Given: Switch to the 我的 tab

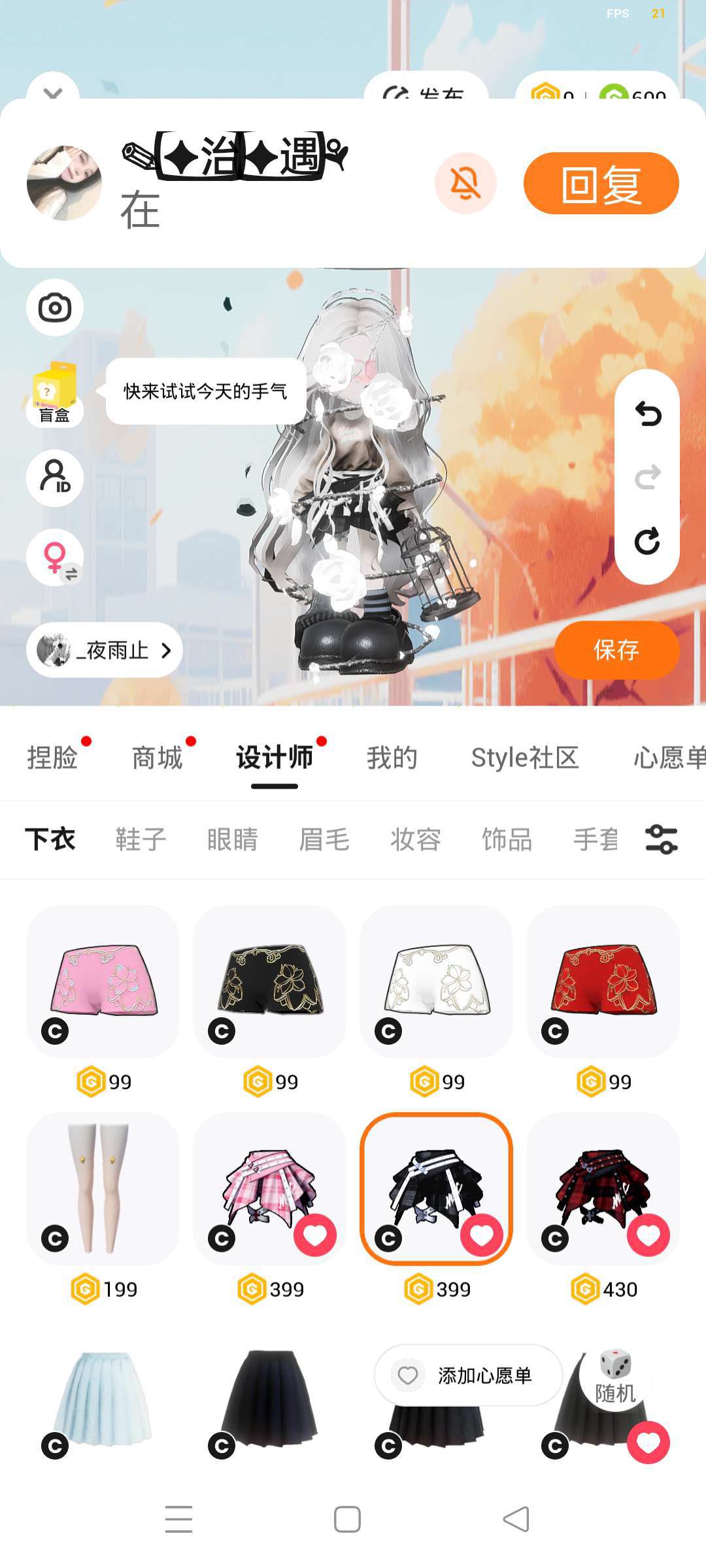Looking at the screenshot, I should [392, 758].
